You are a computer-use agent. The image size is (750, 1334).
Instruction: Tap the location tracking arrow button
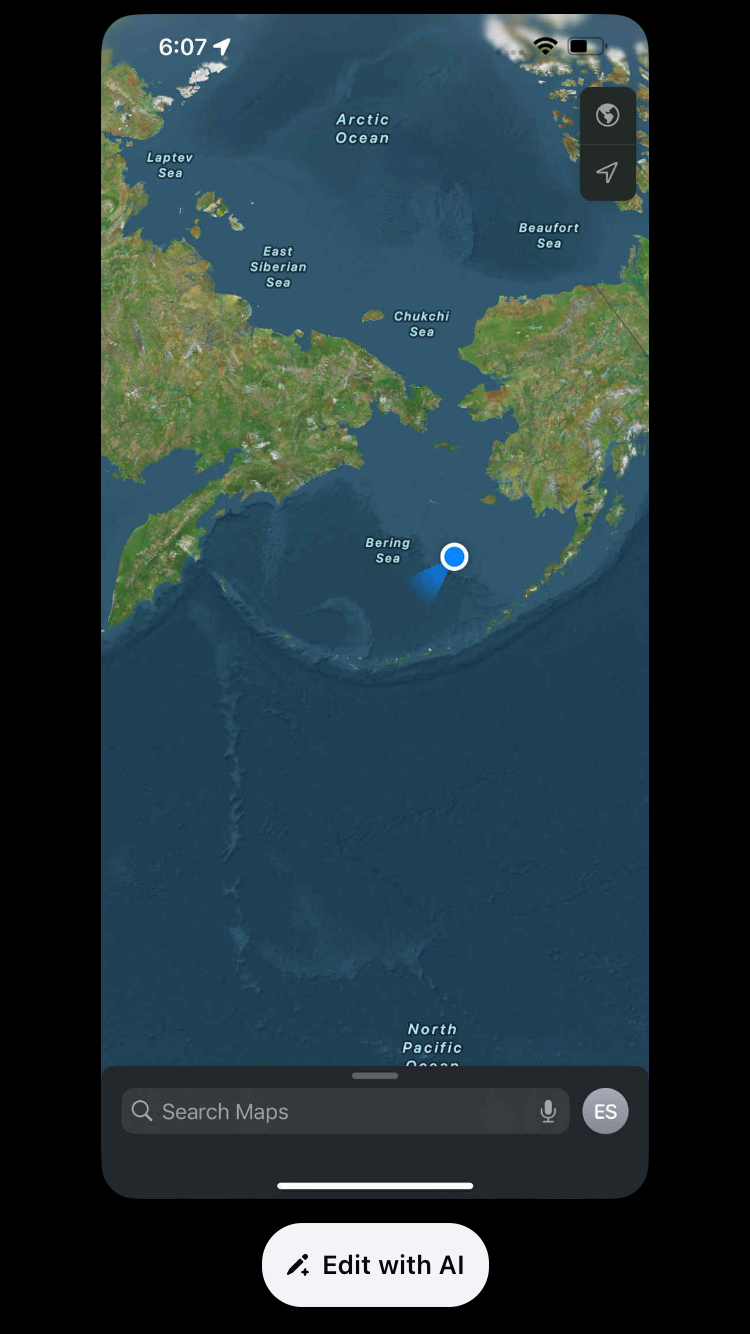click(x=607, y=172)
